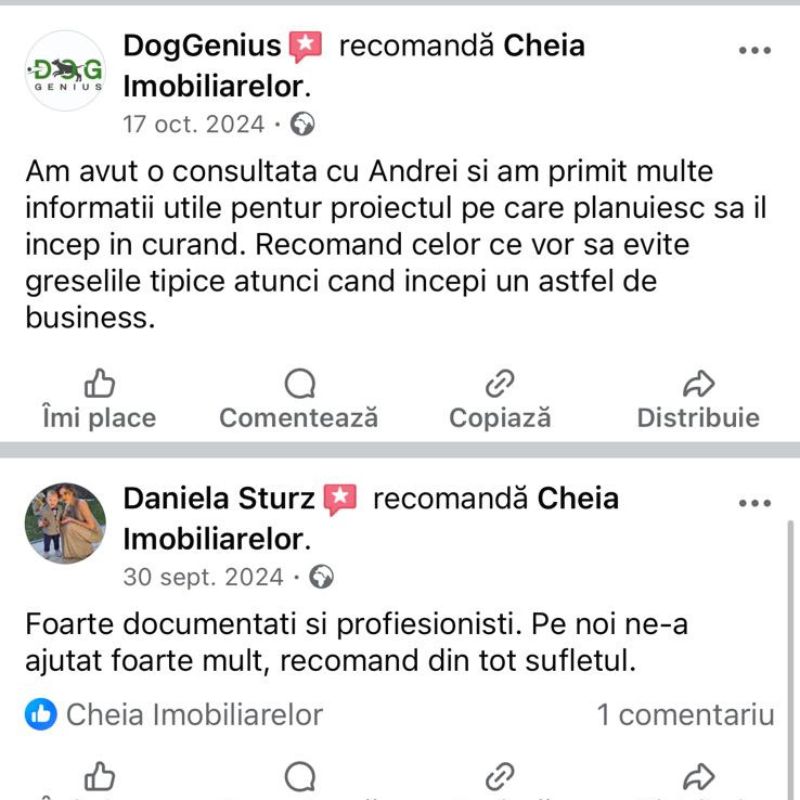This screenshot has width=800, height=800.
Task: Open the DogGenius profile name link
Action: coord(202,46)
